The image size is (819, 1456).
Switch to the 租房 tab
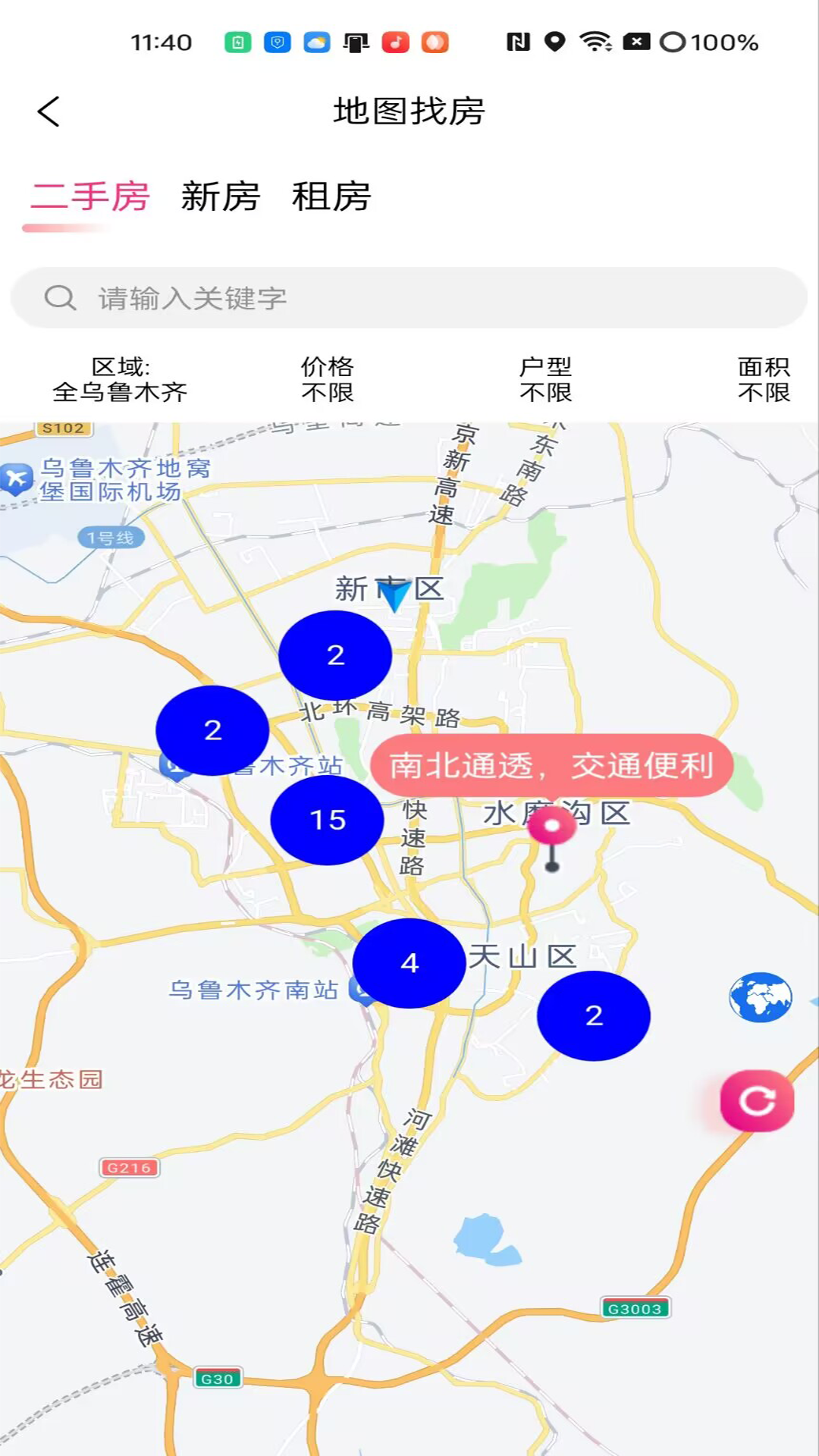[331, 197]
